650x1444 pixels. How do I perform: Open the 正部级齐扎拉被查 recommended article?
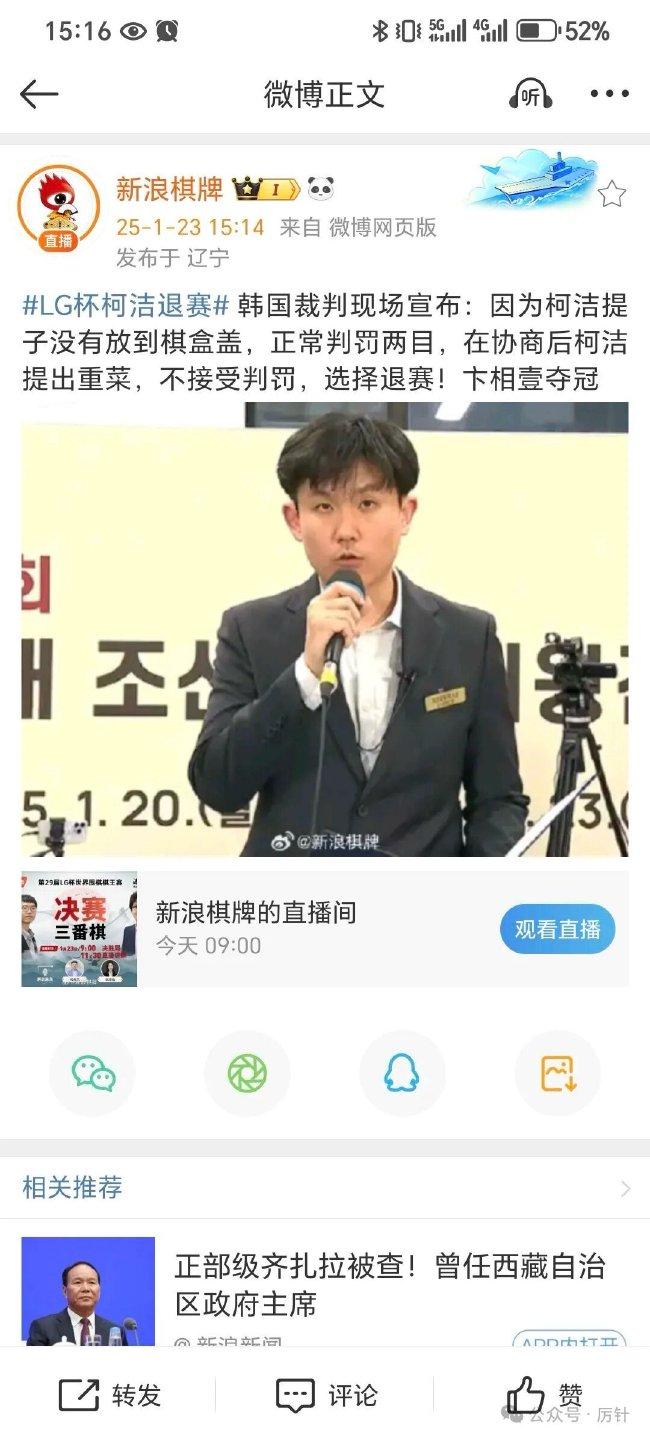[x=390, y=1285]
